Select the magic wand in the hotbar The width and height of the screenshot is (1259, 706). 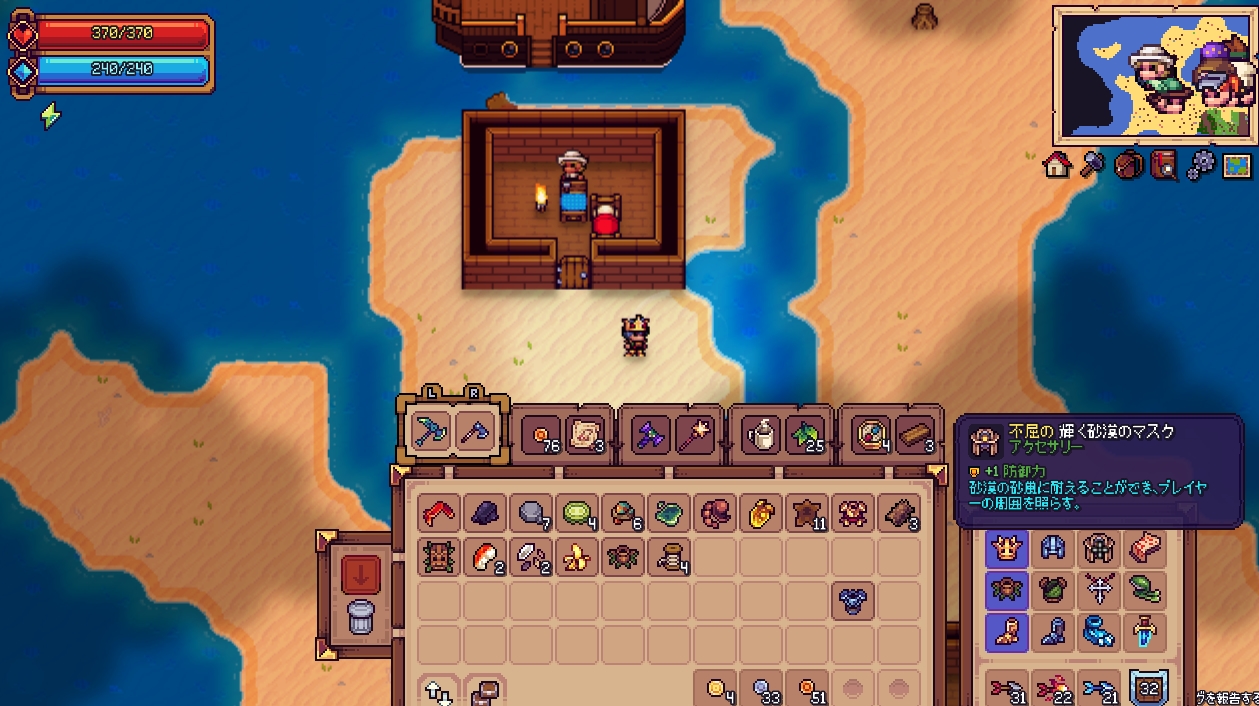(x=694, y=434)
